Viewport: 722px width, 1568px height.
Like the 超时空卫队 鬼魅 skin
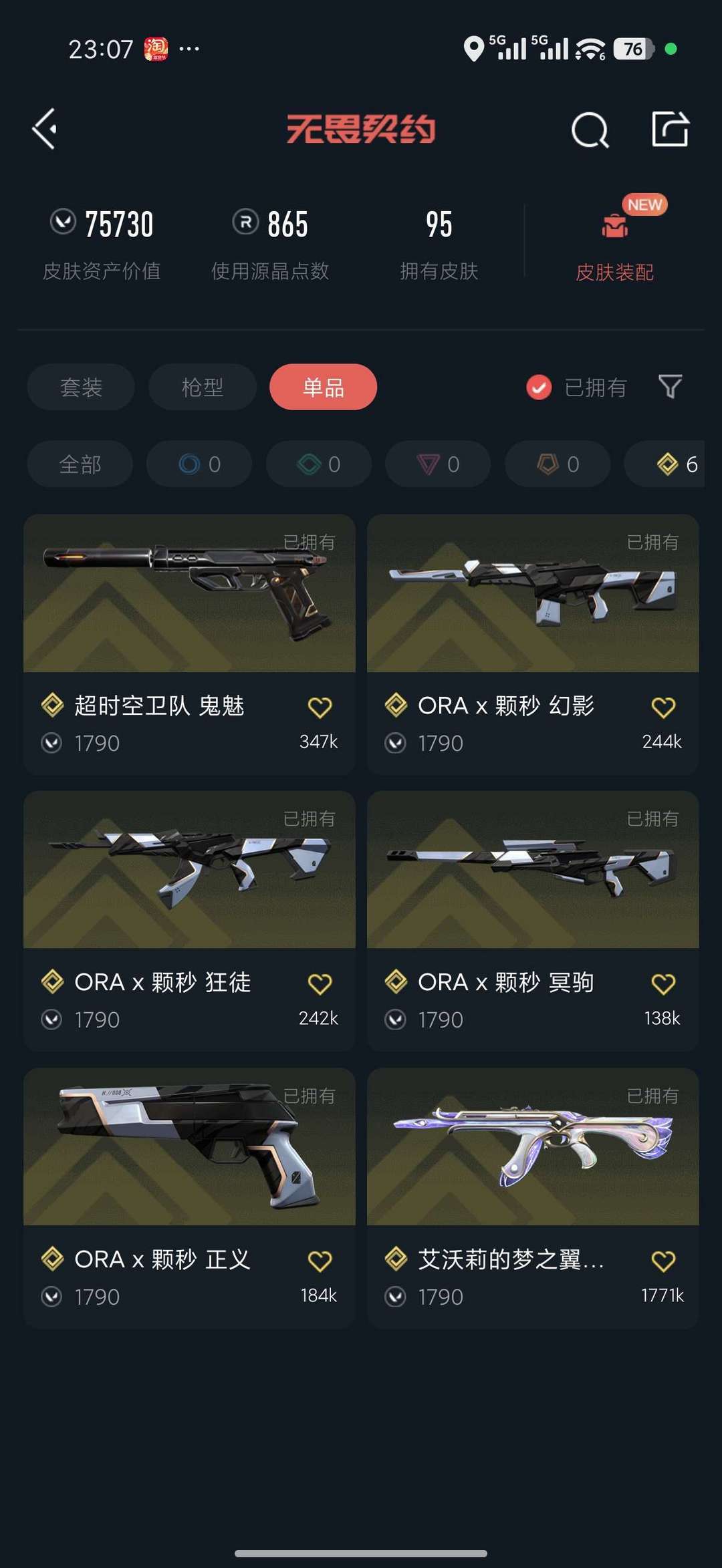point(320,707)
